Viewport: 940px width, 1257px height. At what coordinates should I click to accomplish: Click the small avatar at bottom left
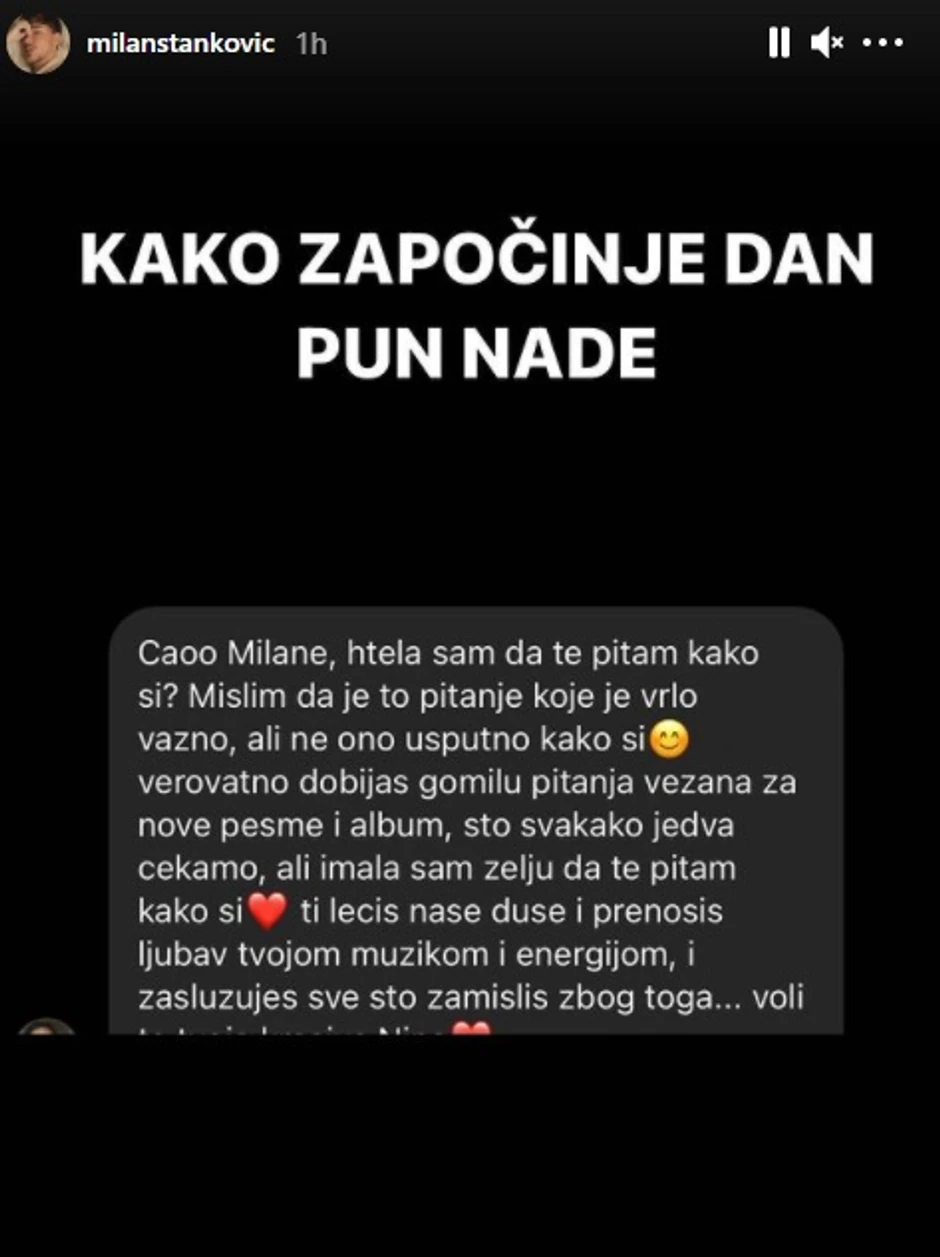[x=46, y=1030]
